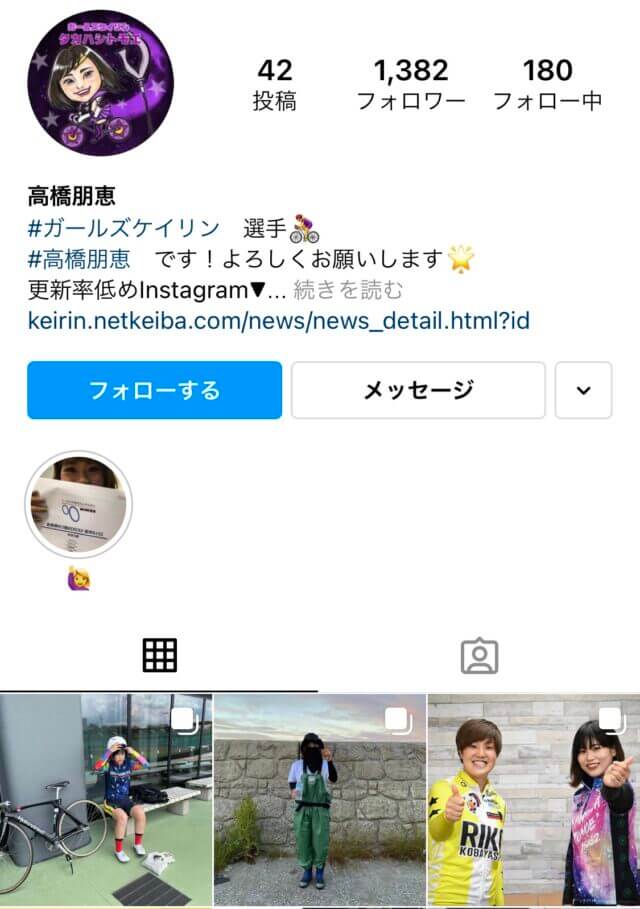Open hashtag #ガールズケイリン
This screenshot has height=909, width=640.
pyautogui.click(x=125, y=229)
